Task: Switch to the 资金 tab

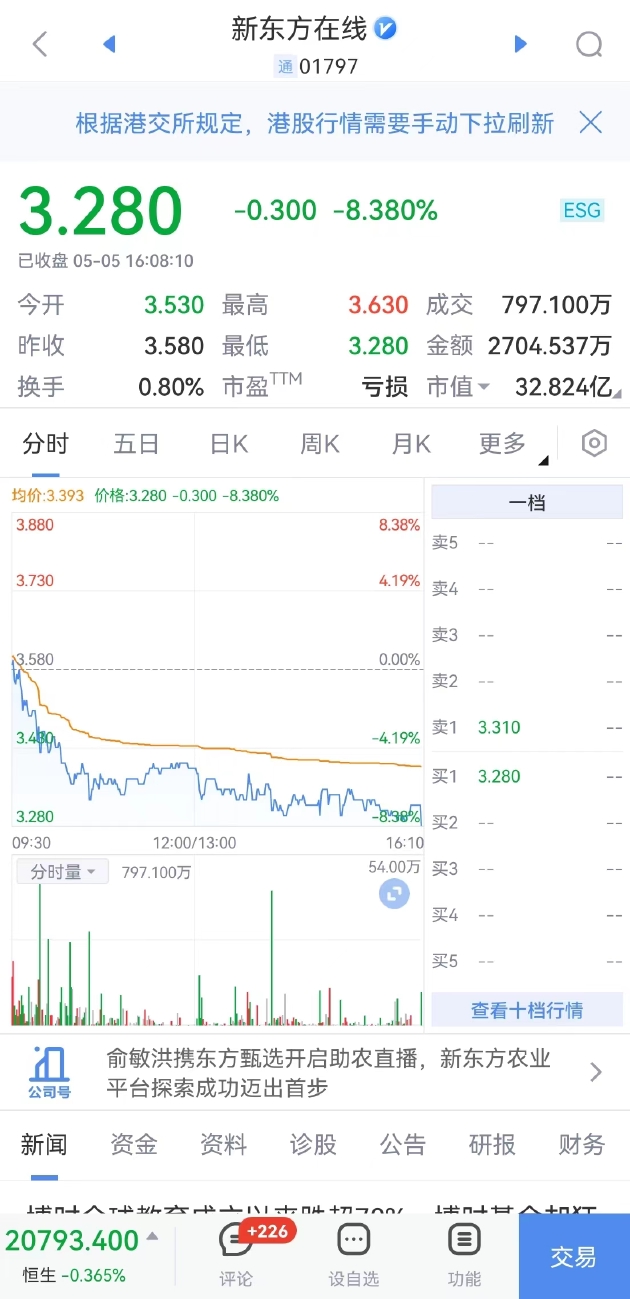Action: (x=134, y=1144)
